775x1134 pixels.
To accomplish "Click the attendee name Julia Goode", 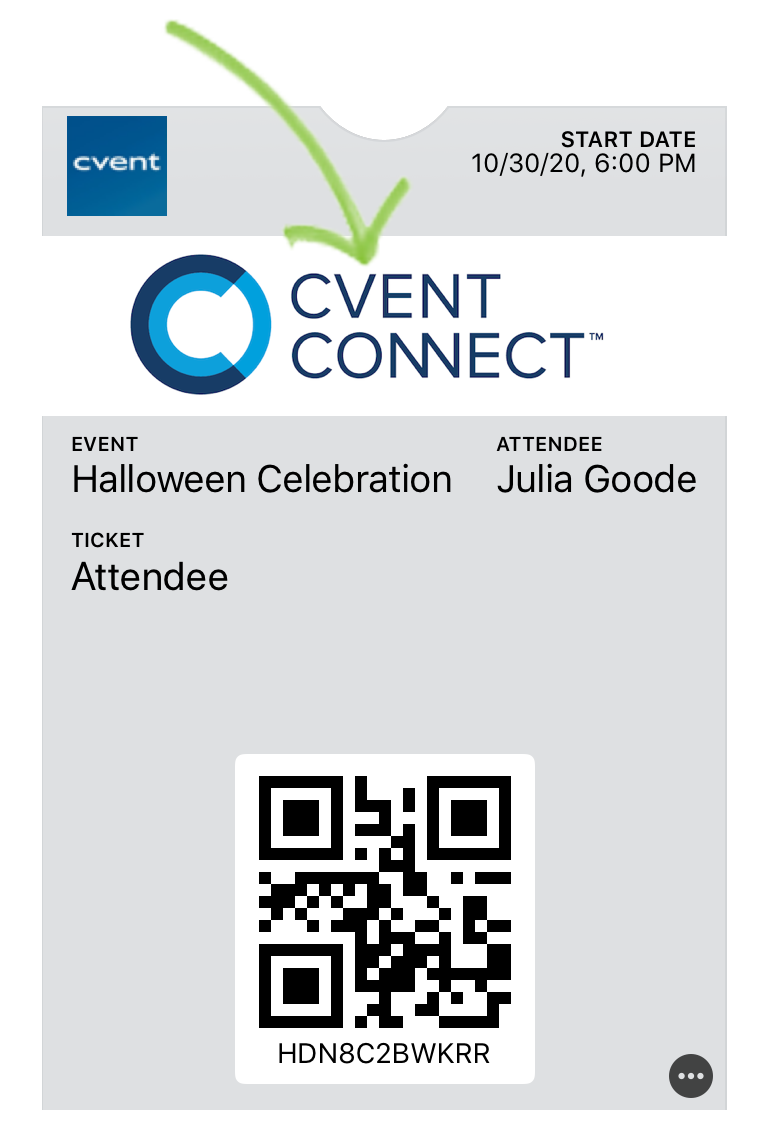I will [x=597, y=479].
